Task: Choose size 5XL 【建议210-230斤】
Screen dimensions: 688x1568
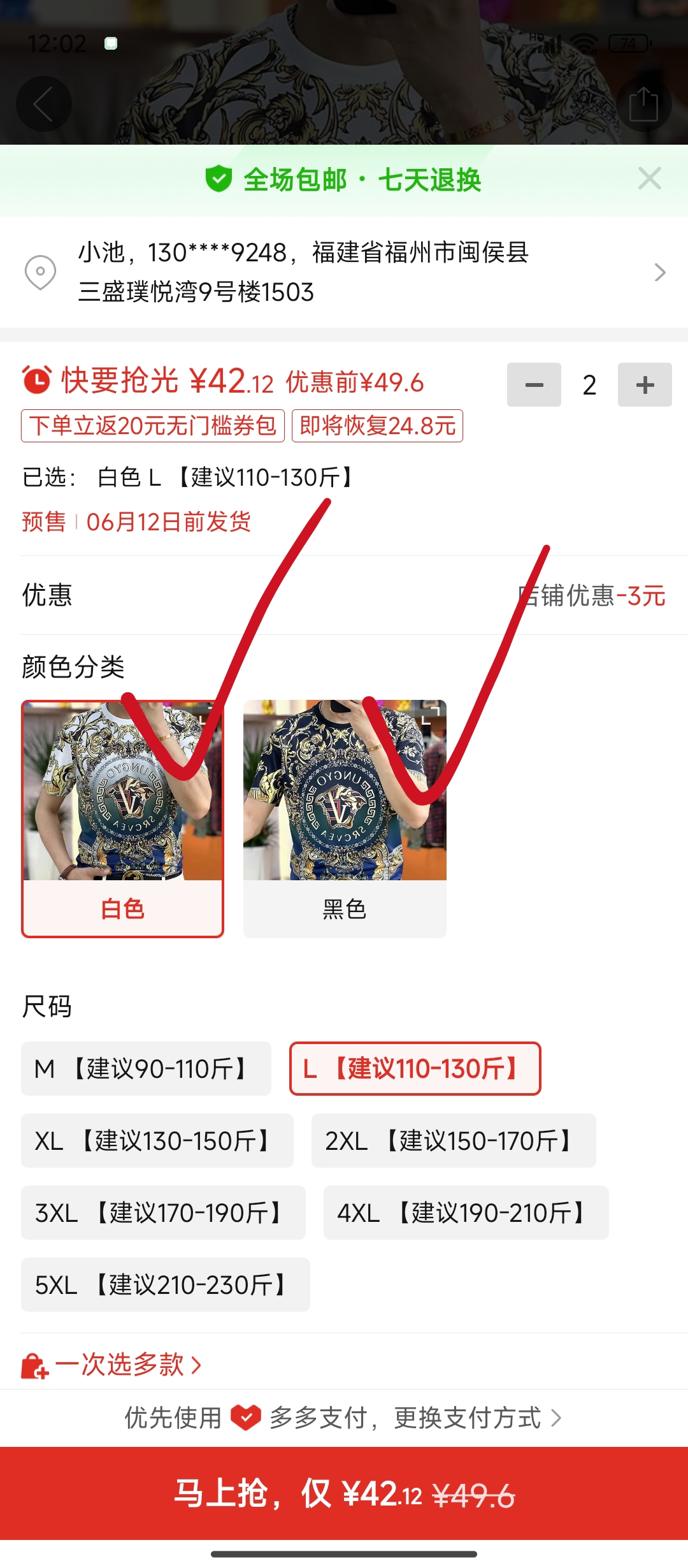Action: (x=165, y=1285)
